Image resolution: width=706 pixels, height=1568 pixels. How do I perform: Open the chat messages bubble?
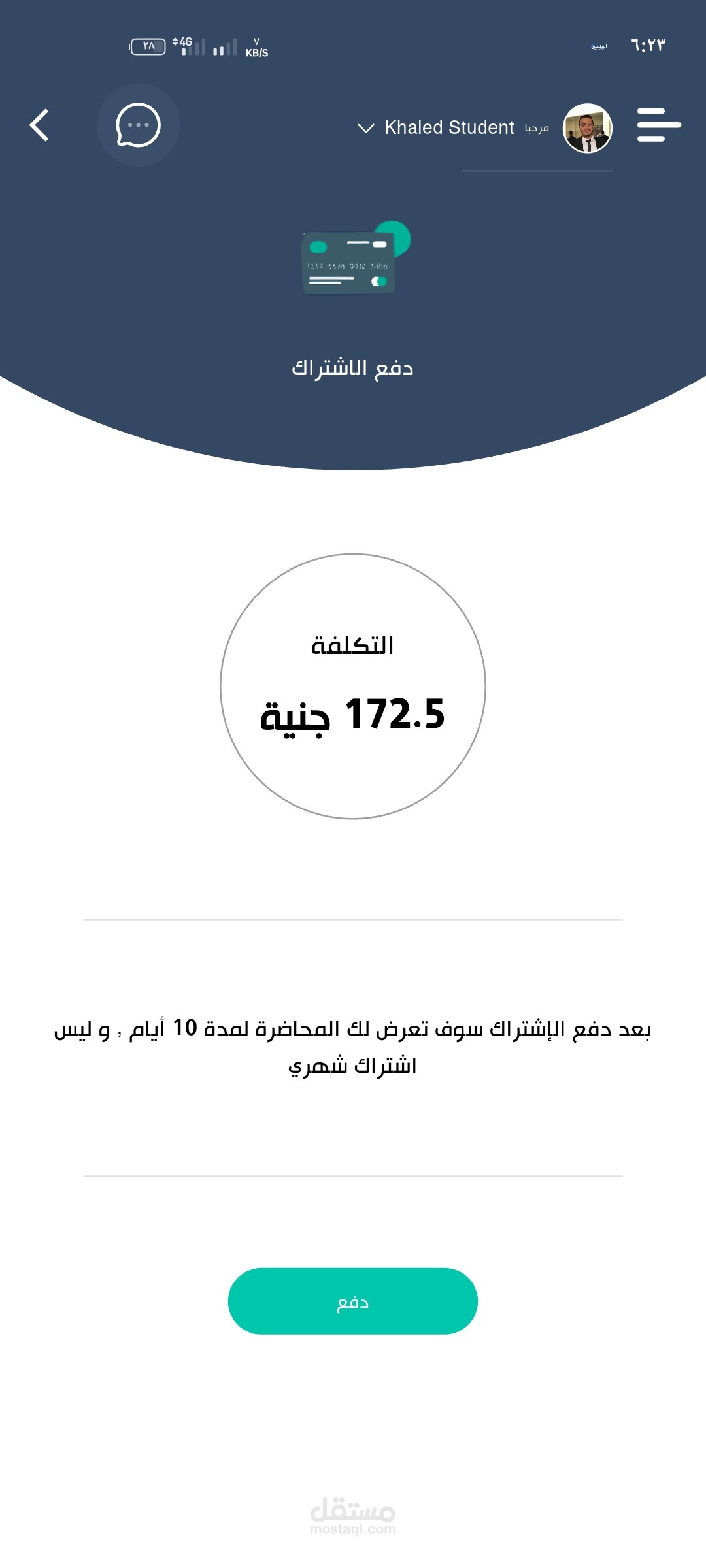pyautogui.click(x=138, y=125)
